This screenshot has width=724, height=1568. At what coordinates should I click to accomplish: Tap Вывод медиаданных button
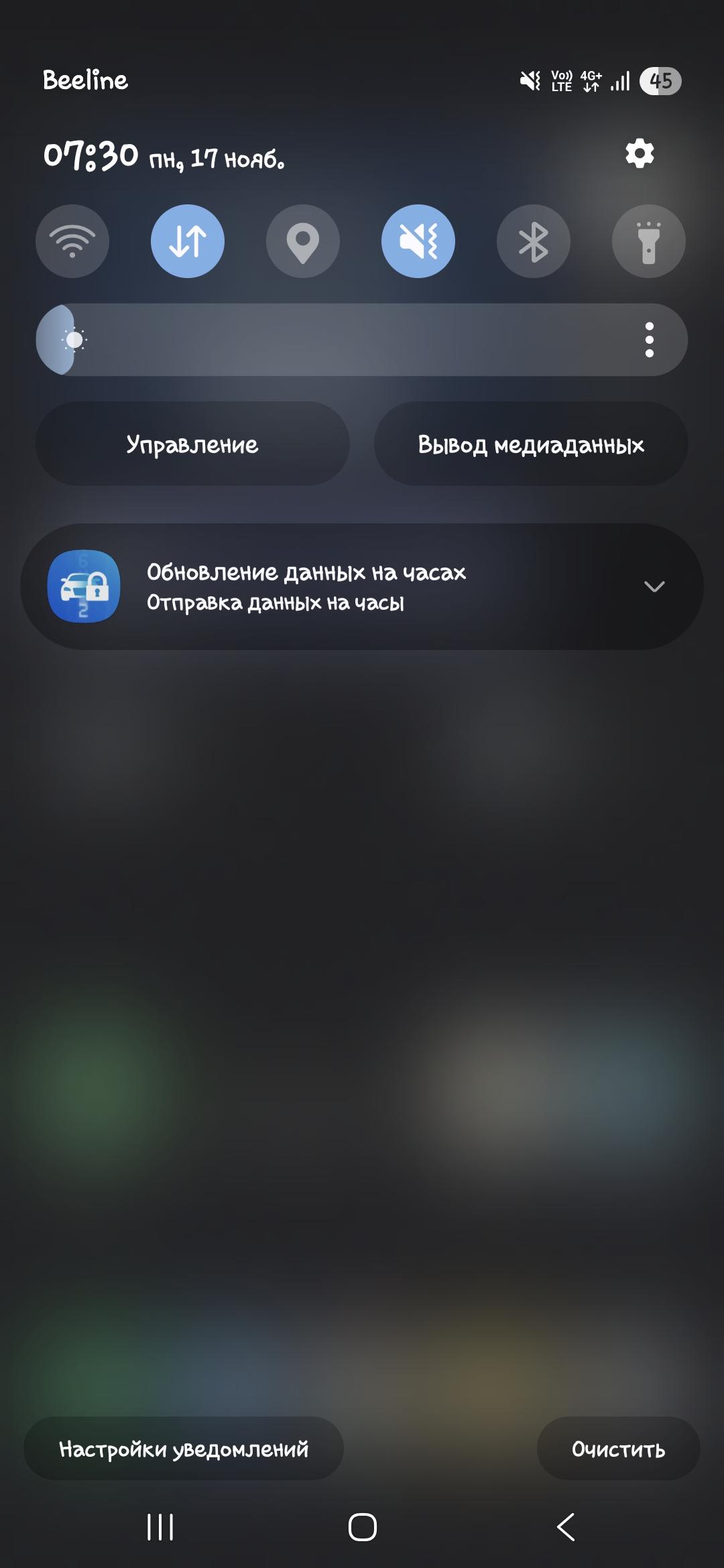[531, 444]
